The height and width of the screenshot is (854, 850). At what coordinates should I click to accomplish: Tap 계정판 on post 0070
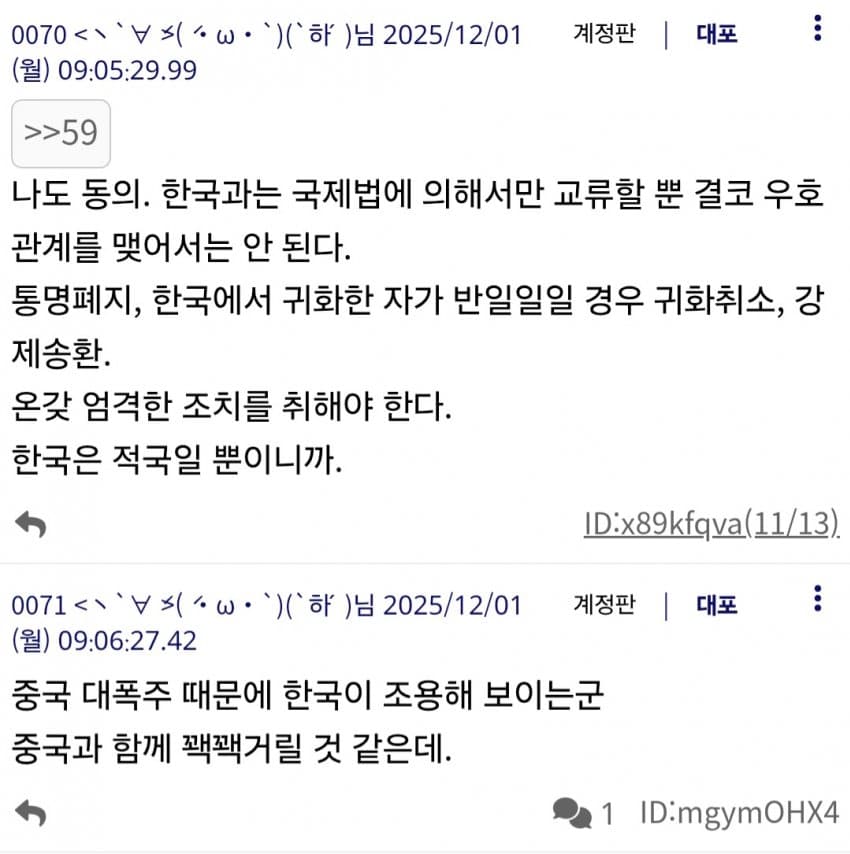(603, 34)
